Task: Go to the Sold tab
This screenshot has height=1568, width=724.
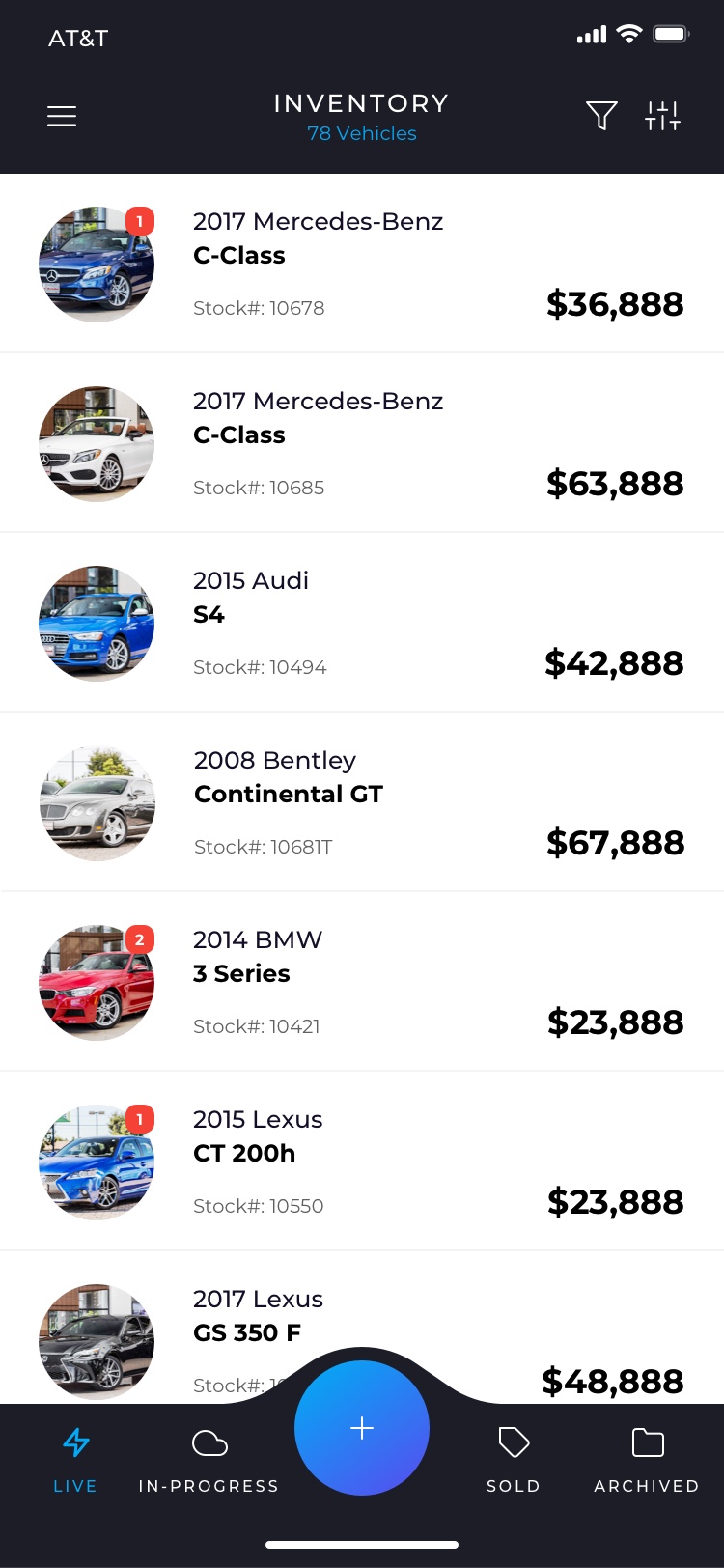Action: [x=514, y=1460]
